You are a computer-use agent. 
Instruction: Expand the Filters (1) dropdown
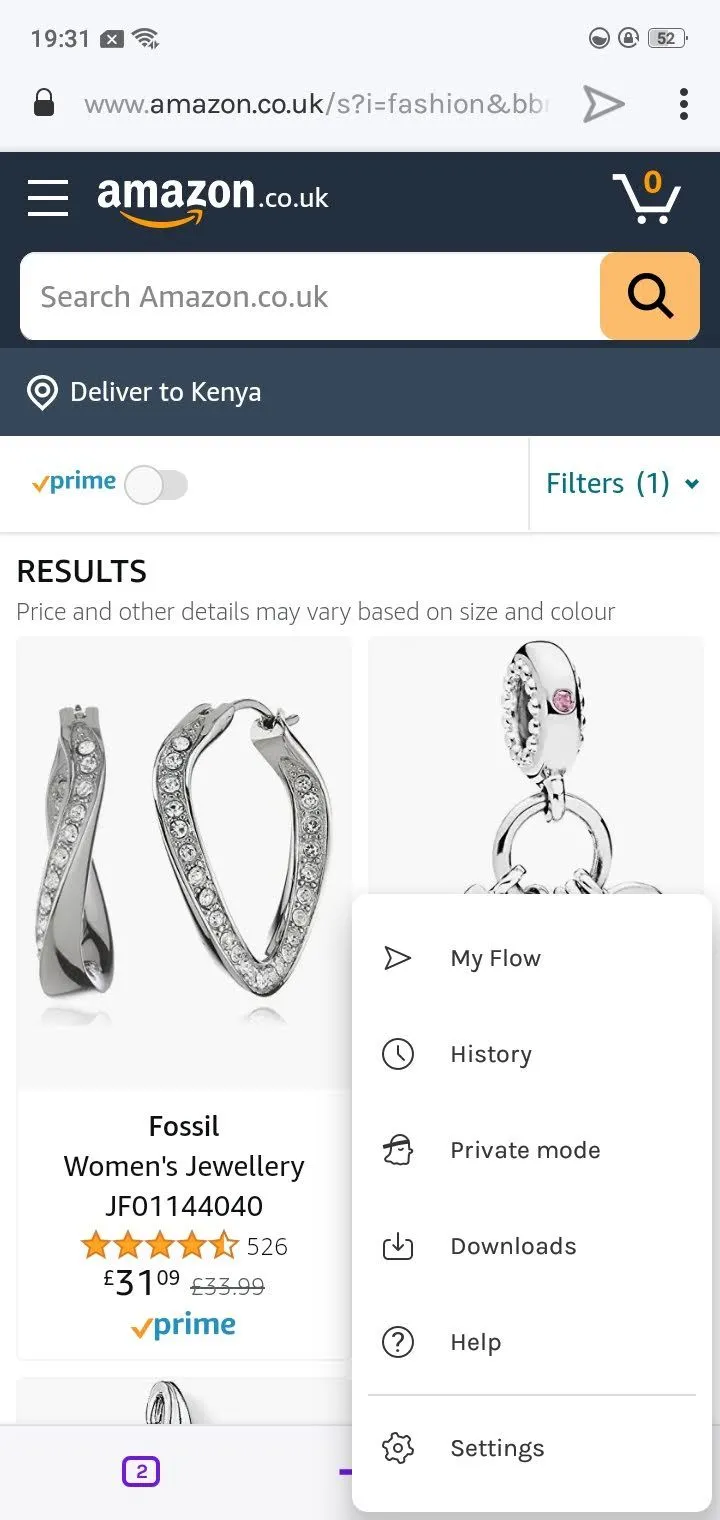point(622,484)
